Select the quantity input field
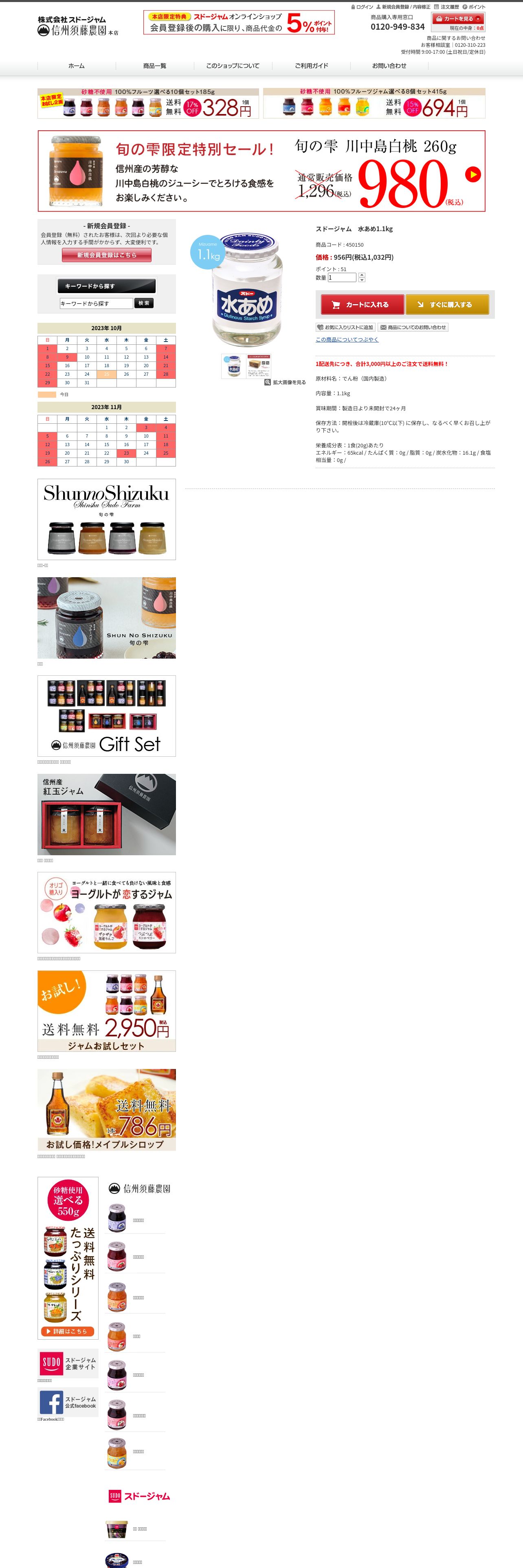The width and height of the screenshot is (523, 1568). click(342, 278)
